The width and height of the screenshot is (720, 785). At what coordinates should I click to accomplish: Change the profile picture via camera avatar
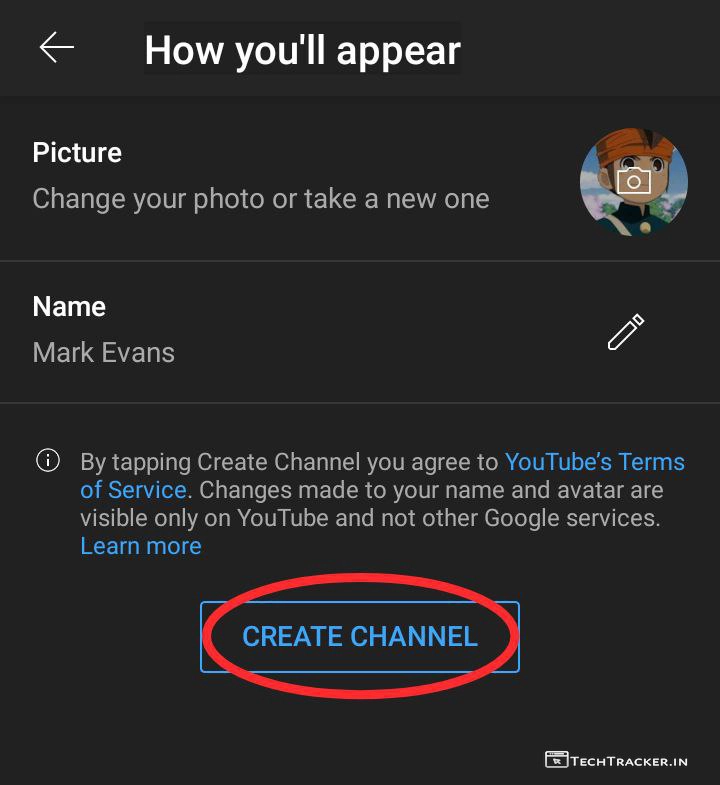[634, 181]
